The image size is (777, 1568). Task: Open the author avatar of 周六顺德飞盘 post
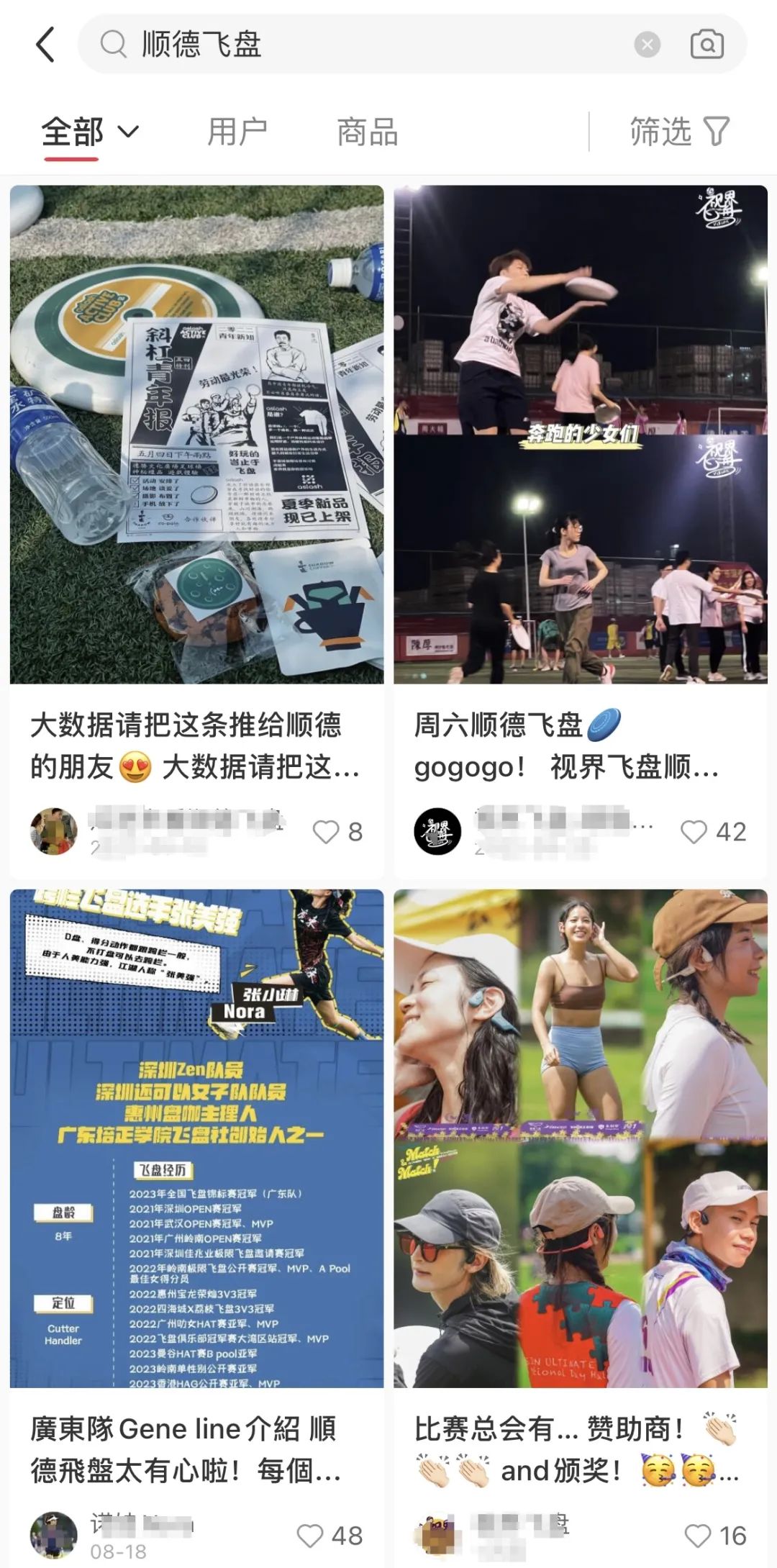pos(437,831)
